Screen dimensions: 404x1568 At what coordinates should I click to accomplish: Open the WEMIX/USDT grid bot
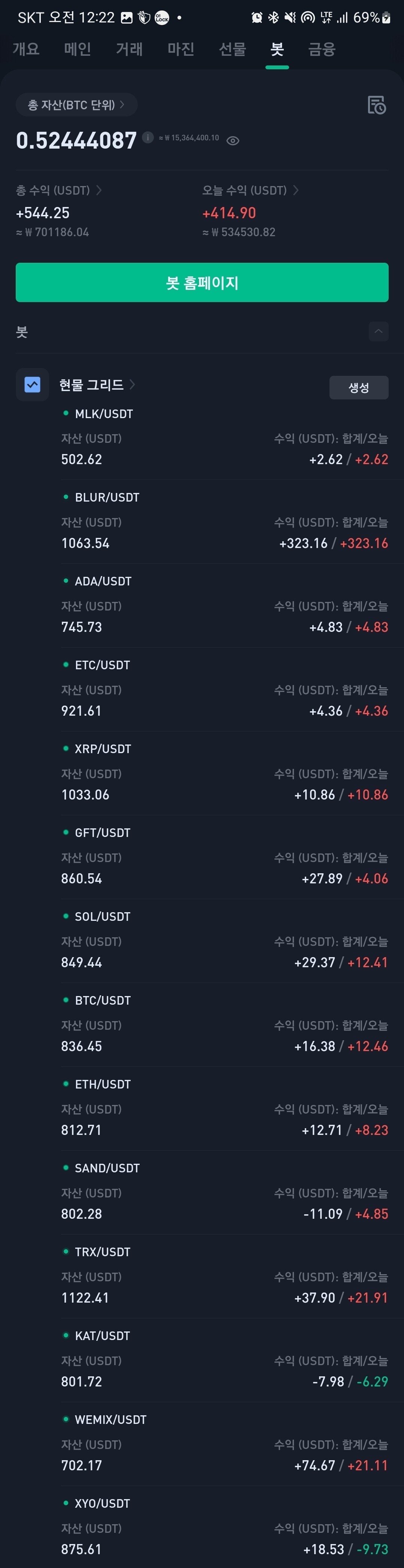(224, 1443)
